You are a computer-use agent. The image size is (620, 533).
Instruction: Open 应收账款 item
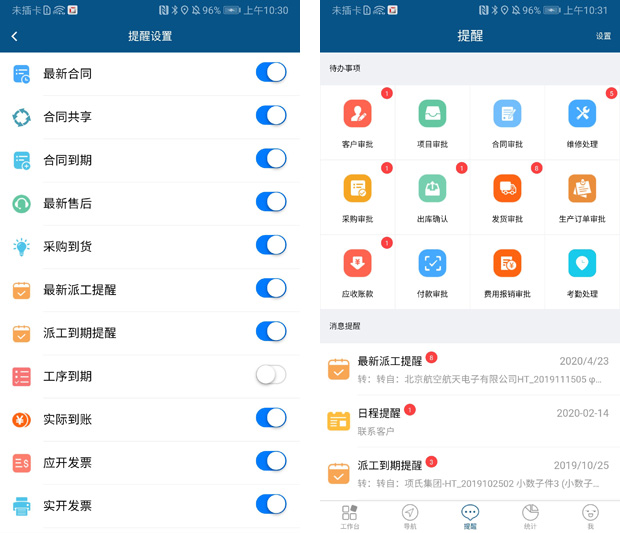coord(357,270)
